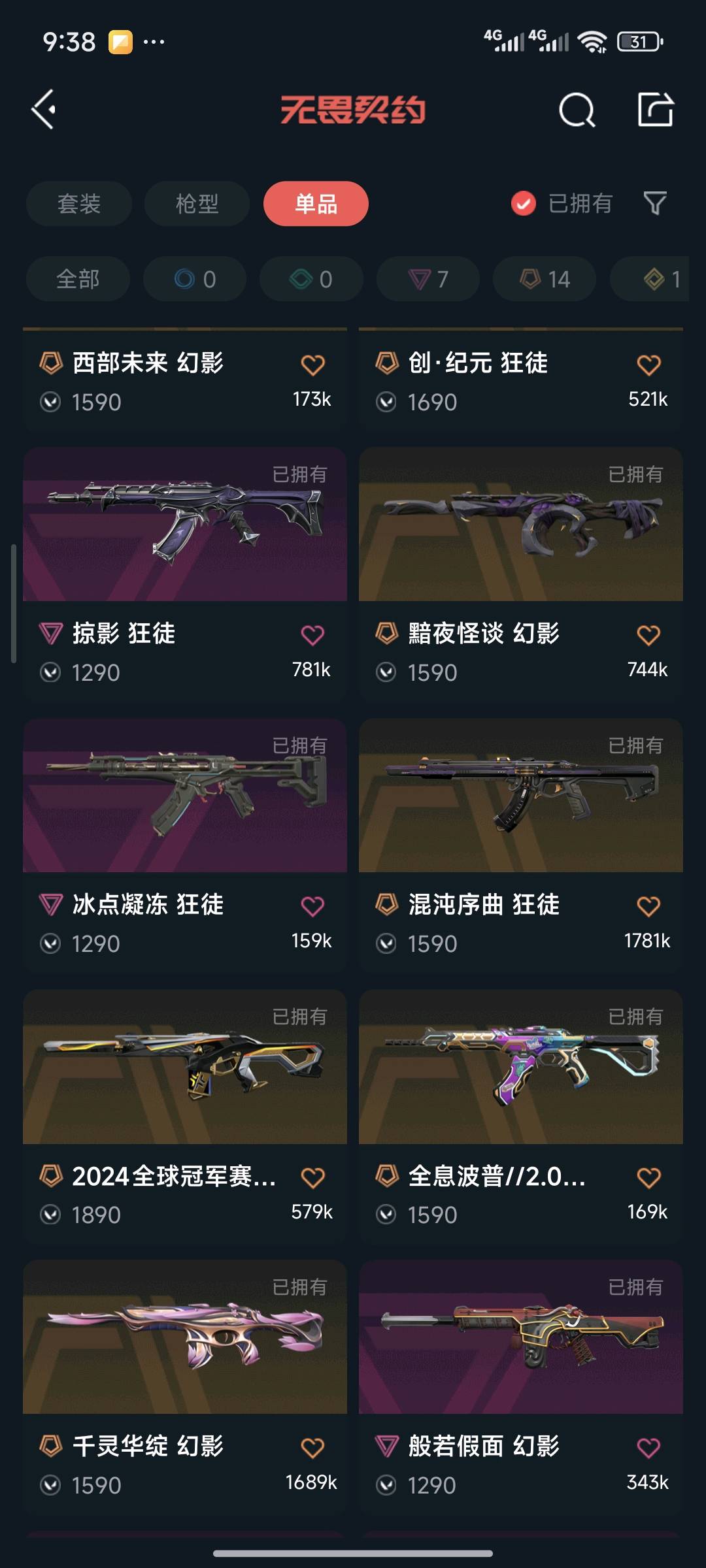
Task: Switch to the 枪型 tab
Action: pyautogui.click(x=197, y=204)
